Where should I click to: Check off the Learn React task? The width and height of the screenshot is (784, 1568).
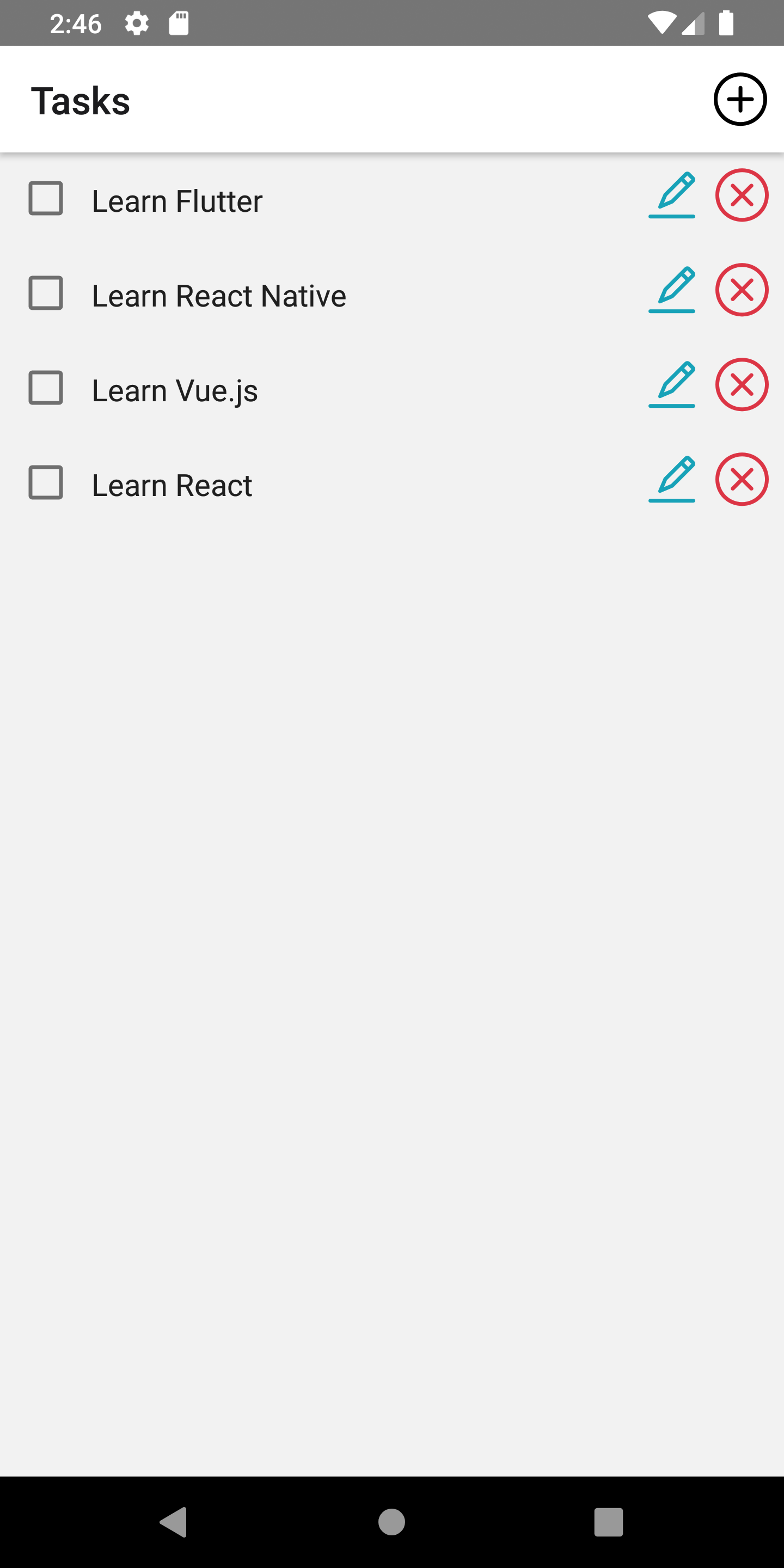pyautogui.click(x=46, y=483)
